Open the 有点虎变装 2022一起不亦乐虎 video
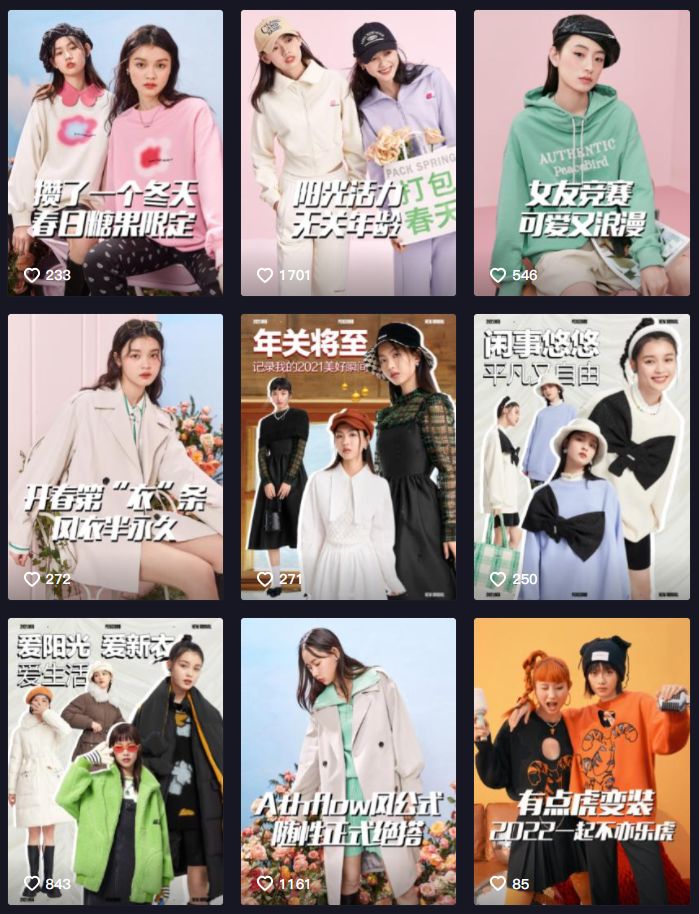Image resolution: width=699 pixels, height=914 pixels. [581, 760]
